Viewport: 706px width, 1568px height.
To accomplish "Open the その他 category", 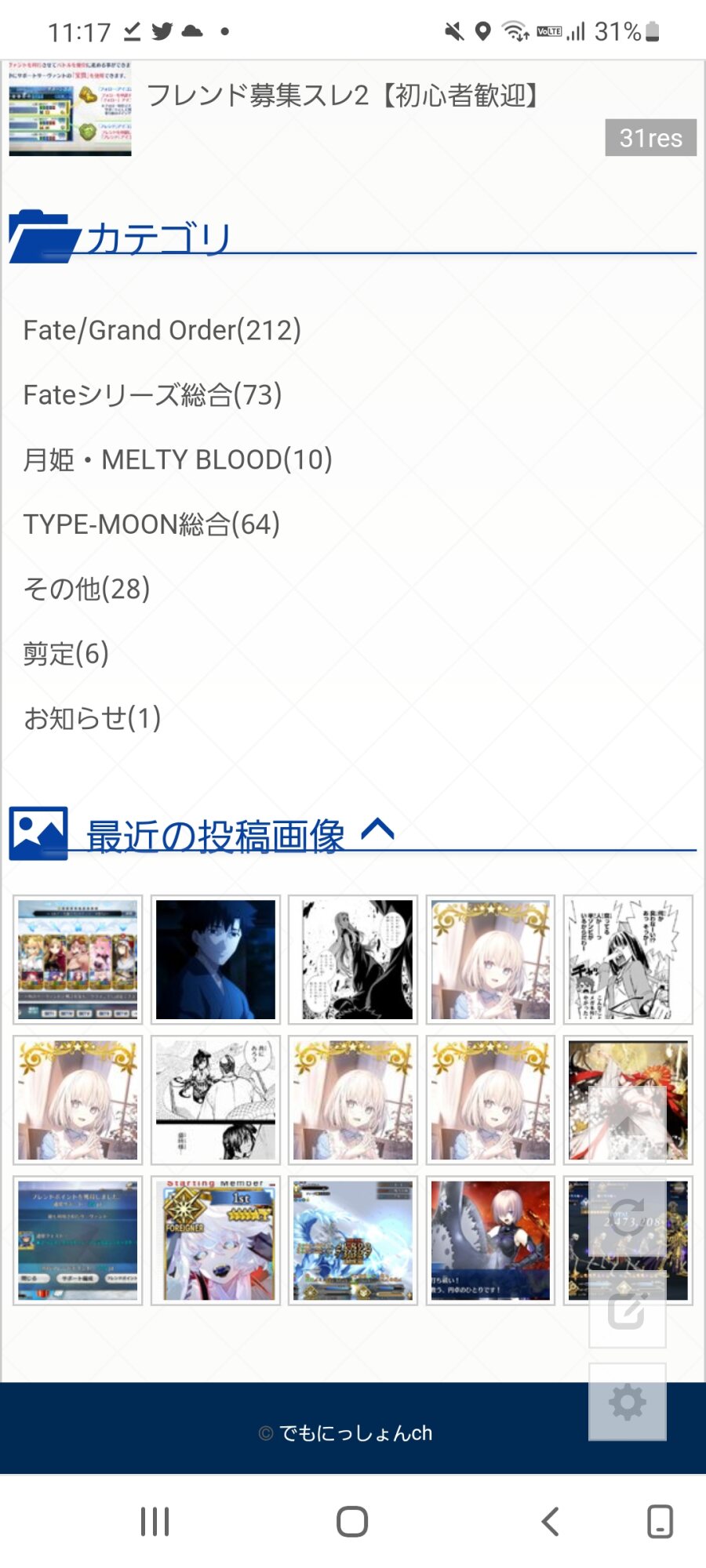I will tap(87, 589).
